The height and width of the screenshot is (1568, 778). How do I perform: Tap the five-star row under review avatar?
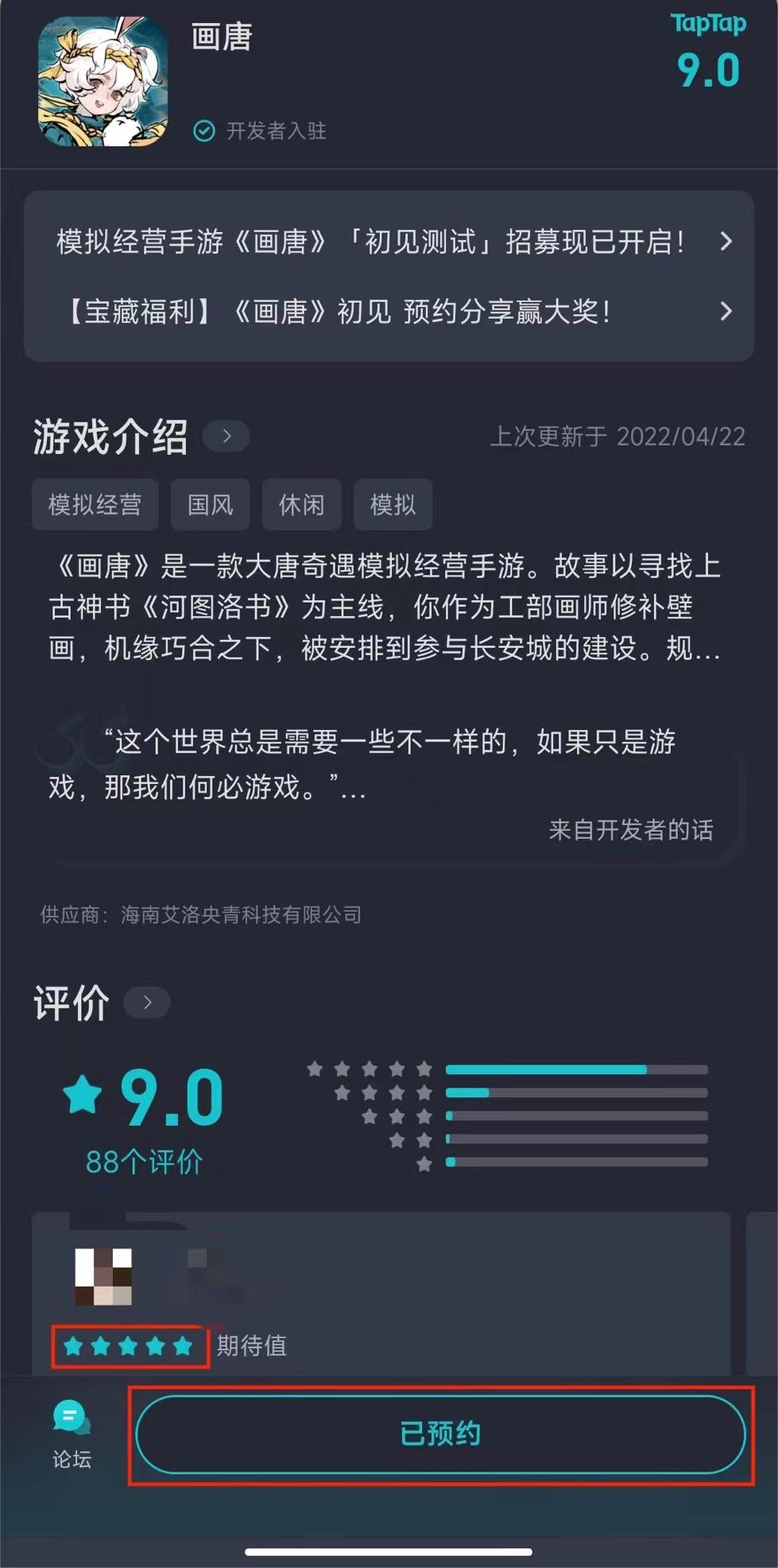130,1346
